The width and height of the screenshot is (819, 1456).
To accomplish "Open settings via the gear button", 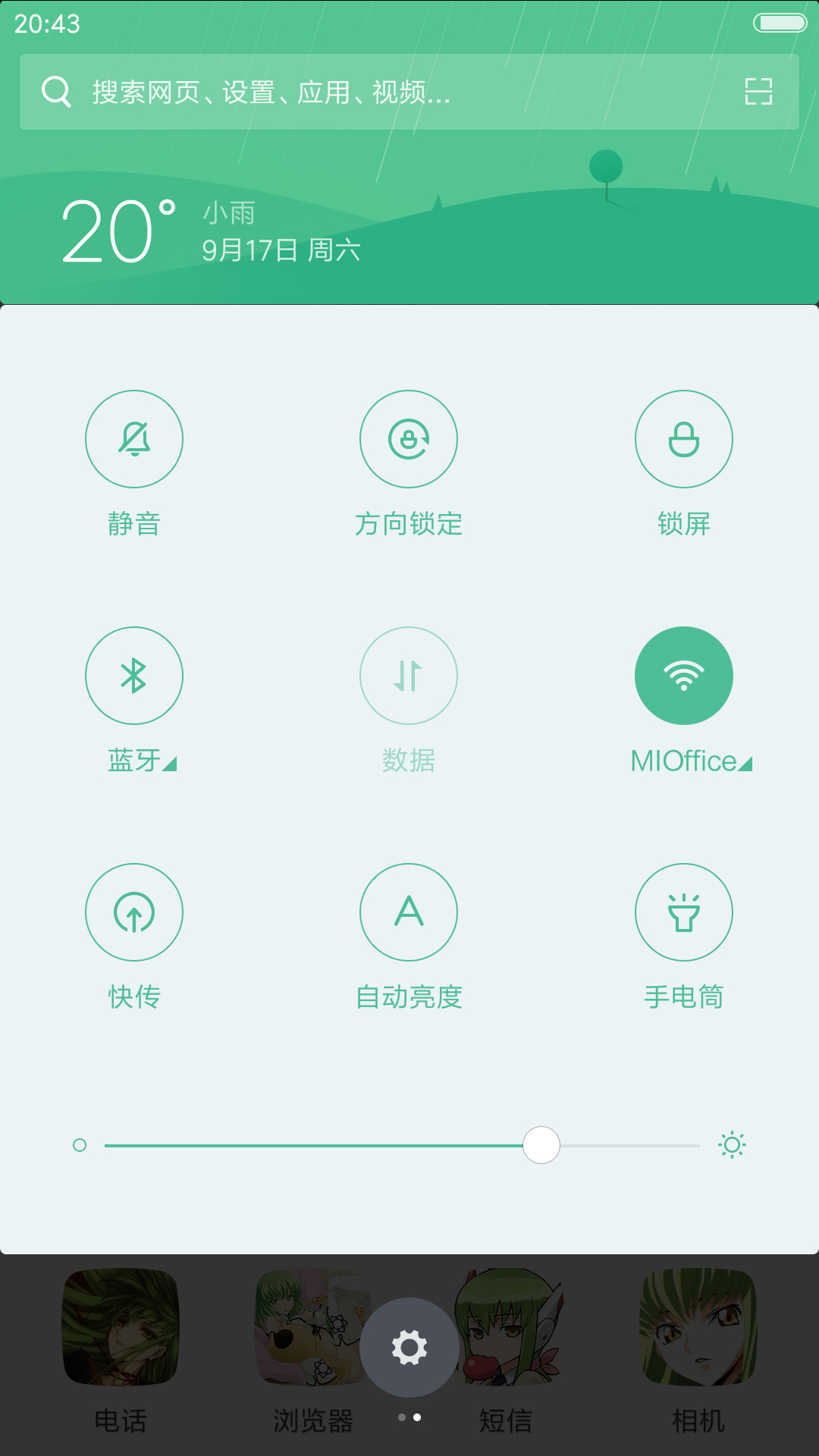I will (x=409, y=1348).
